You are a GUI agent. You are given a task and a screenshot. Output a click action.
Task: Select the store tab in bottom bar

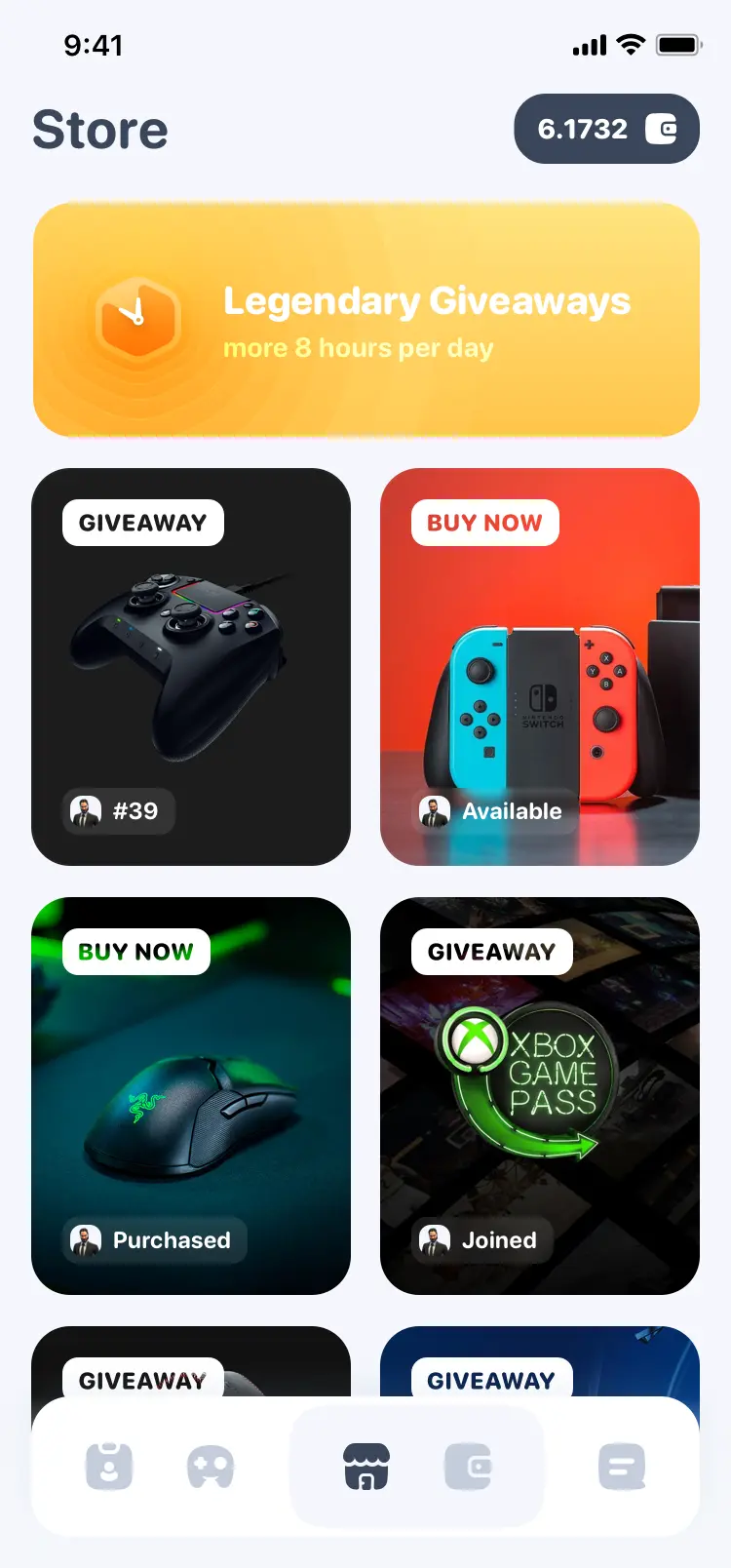click(x=366, y=1466)
